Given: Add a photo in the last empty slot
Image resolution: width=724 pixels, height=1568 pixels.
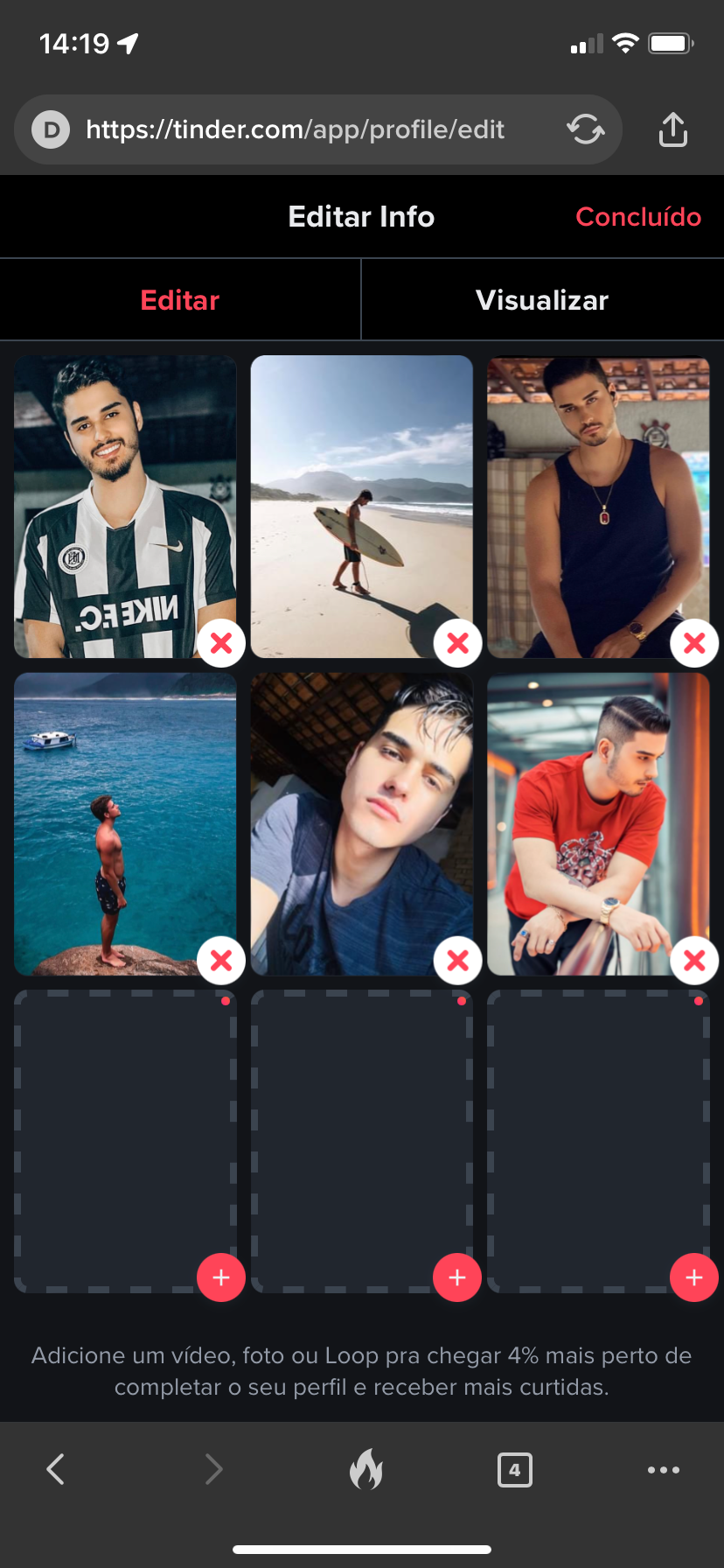Looking at the screenshot, I should [694, 1277].
